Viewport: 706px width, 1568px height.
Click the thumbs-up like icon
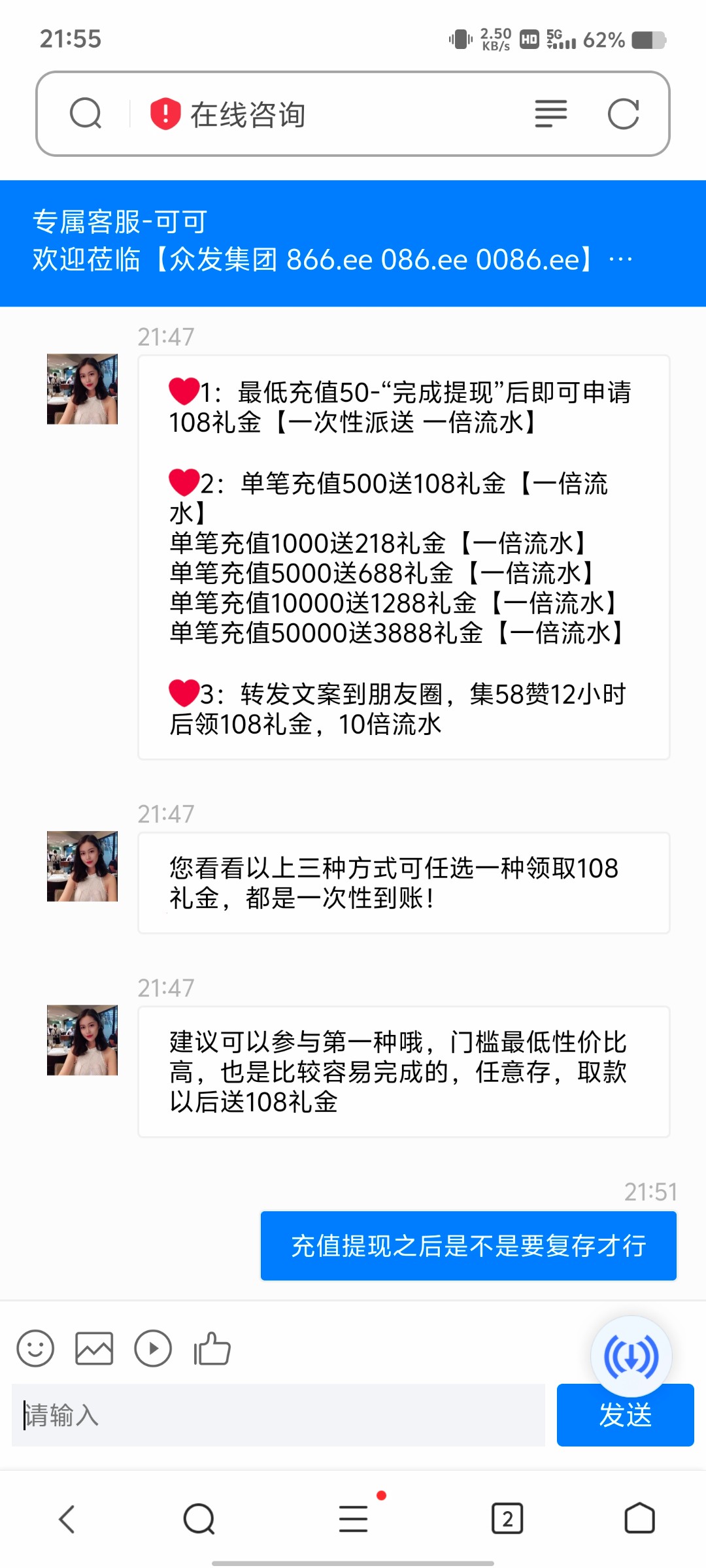click(x=210, y=1347)
